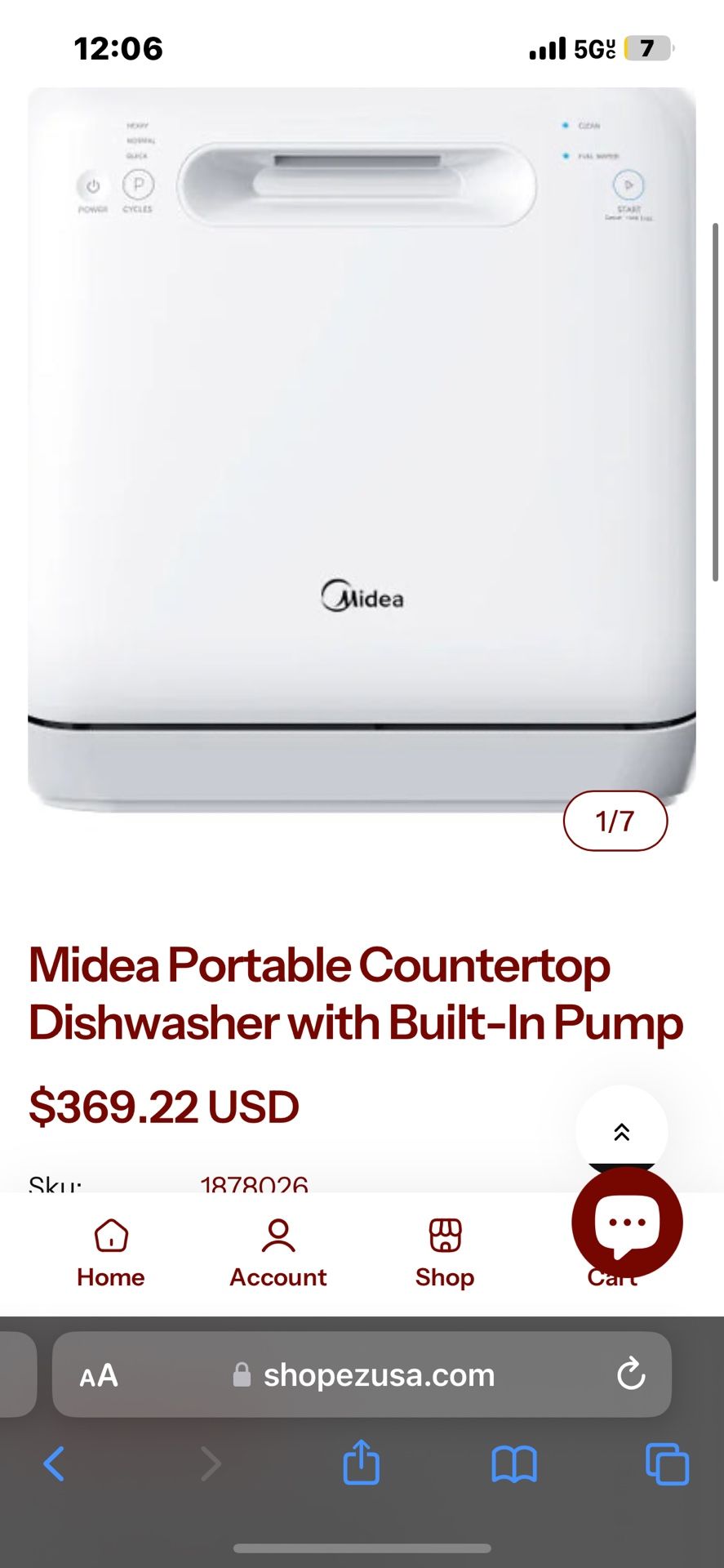The width and height of the screenshot is (724, 1568).
Task: Share this page with the share icon
Action: pyautogui.click(x=362, y=1462)
